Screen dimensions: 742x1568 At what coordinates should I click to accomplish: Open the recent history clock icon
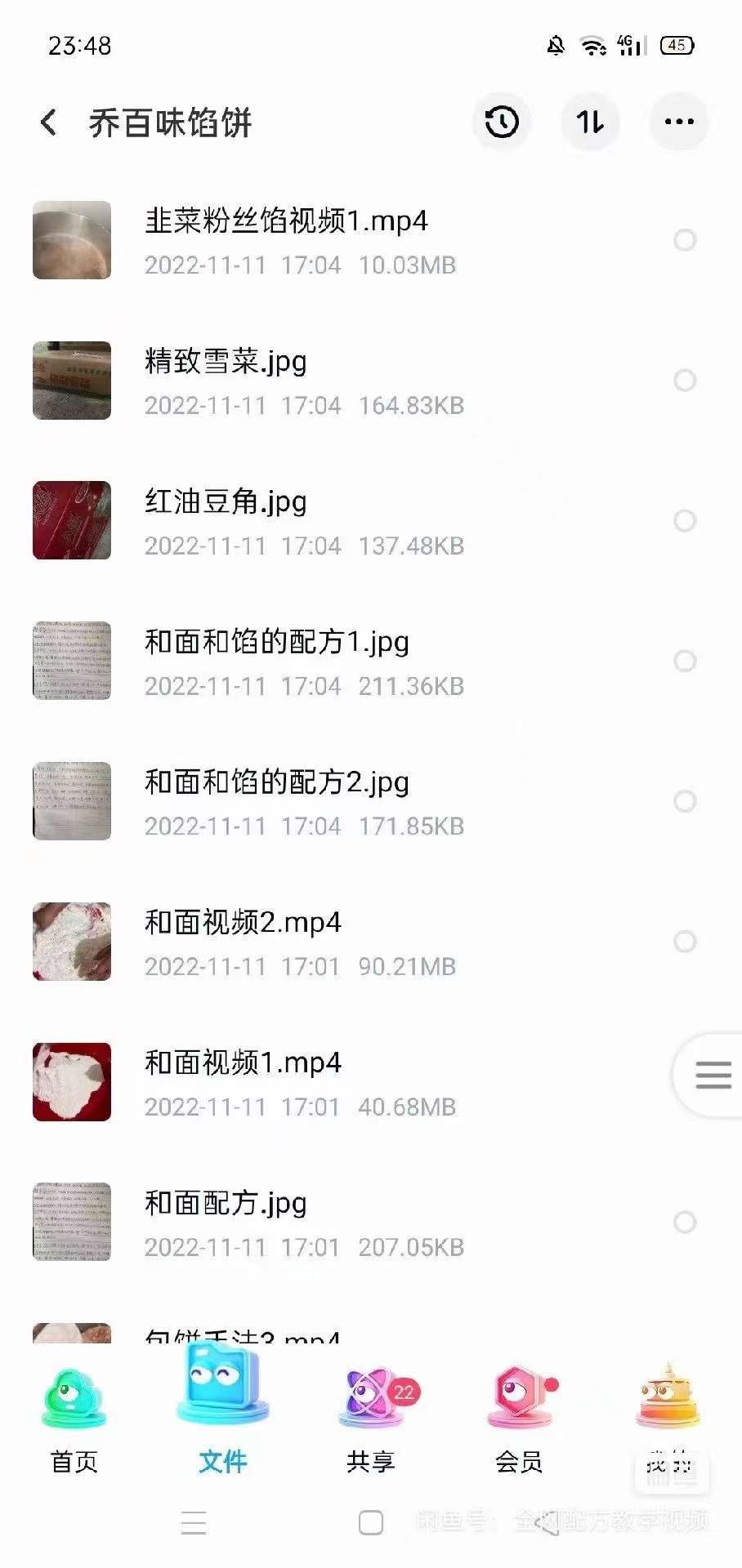[x=501, y=121]
